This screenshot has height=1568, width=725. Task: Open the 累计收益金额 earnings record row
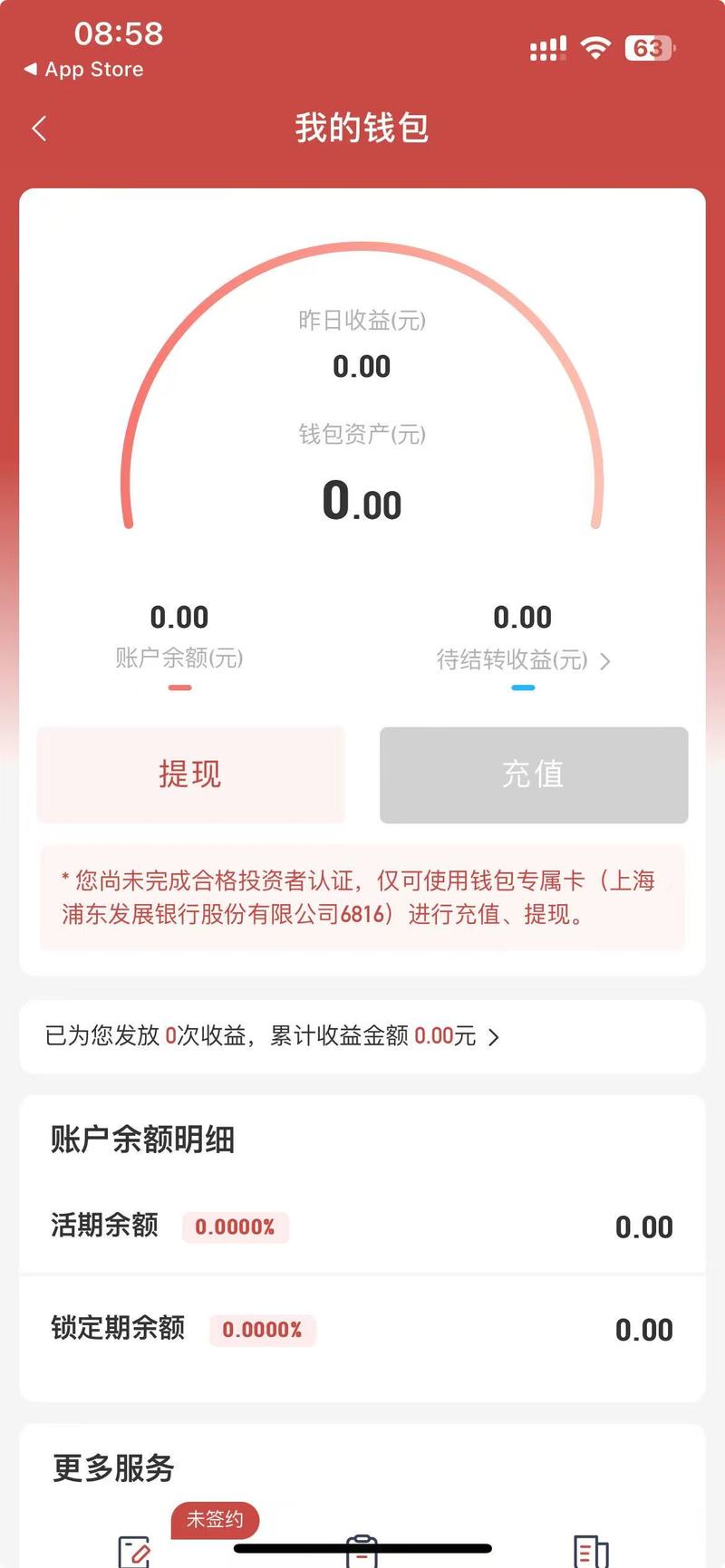click(x=362, y=1036)
